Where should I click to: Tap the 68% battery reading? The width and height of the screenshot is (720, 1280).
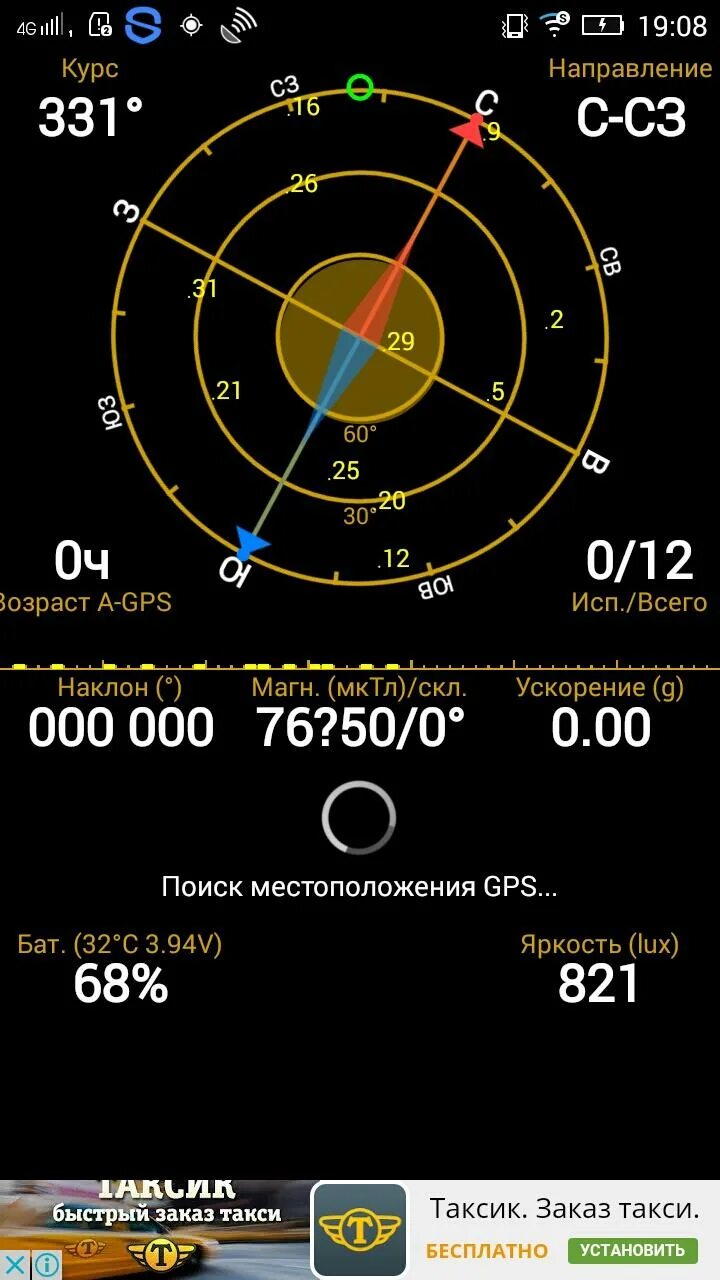coord(120,985)
